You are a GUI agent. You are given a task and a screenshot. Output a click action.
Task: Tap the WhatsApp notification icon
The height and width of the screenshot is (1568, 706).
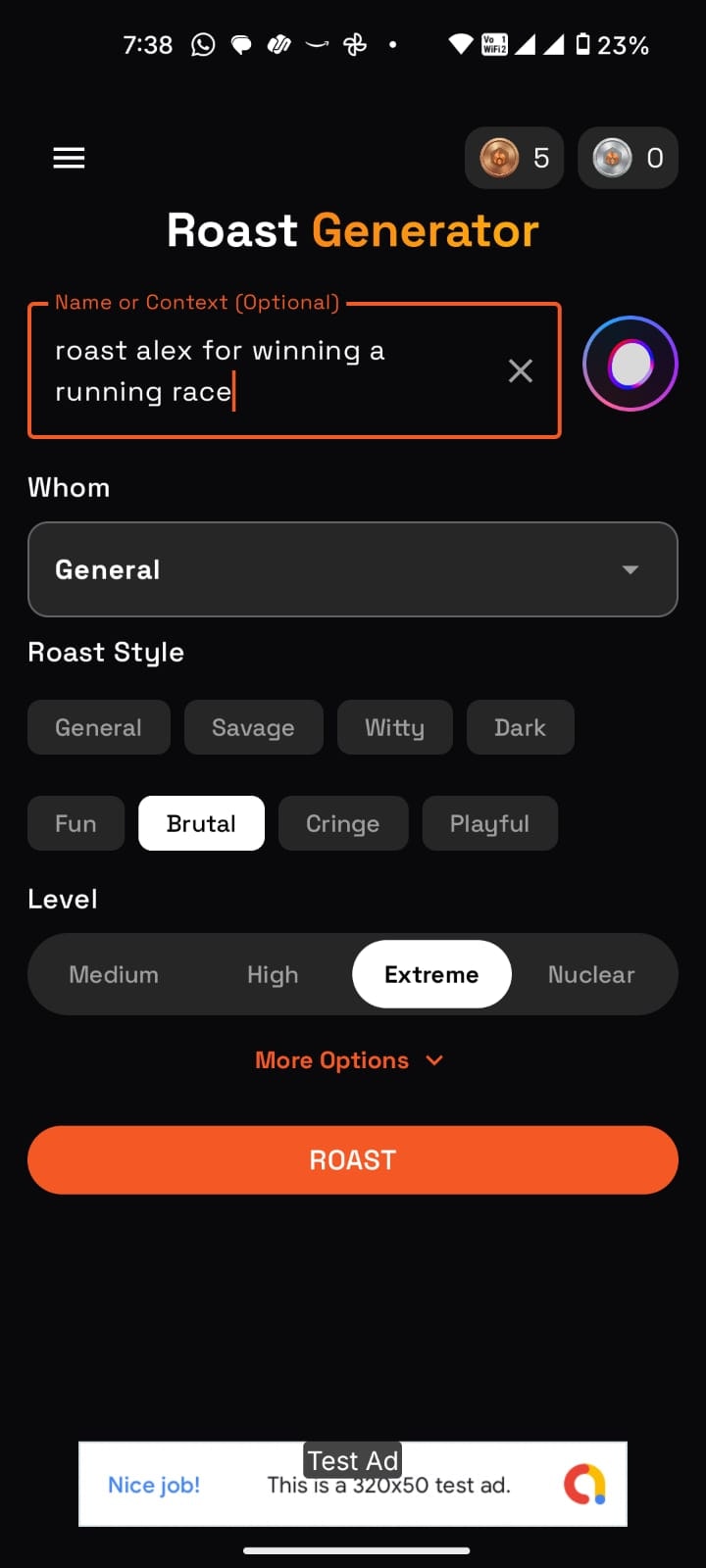click(x=202, y=43)
